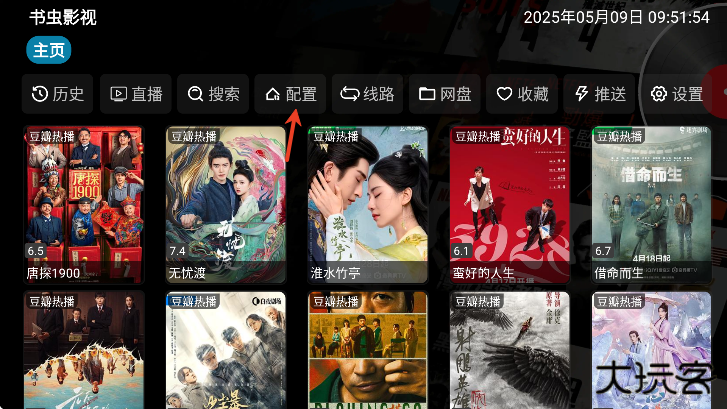
Task: Open 配置 configuration
Action: tap(291, 94)
